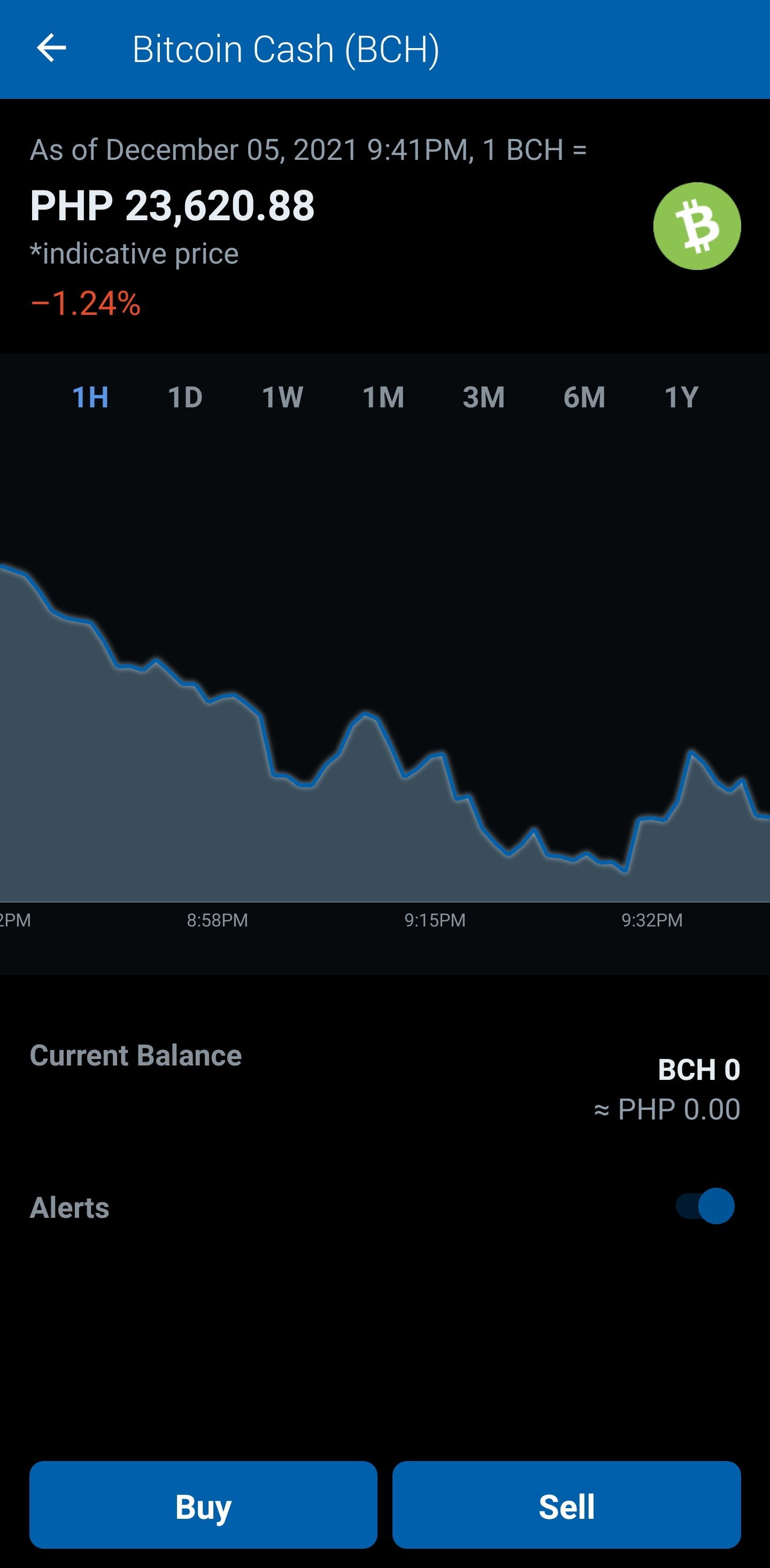Switch to the 1M timeframe
The height and width of the screenshot is (1568, 770).
click(x=383, y=397)
